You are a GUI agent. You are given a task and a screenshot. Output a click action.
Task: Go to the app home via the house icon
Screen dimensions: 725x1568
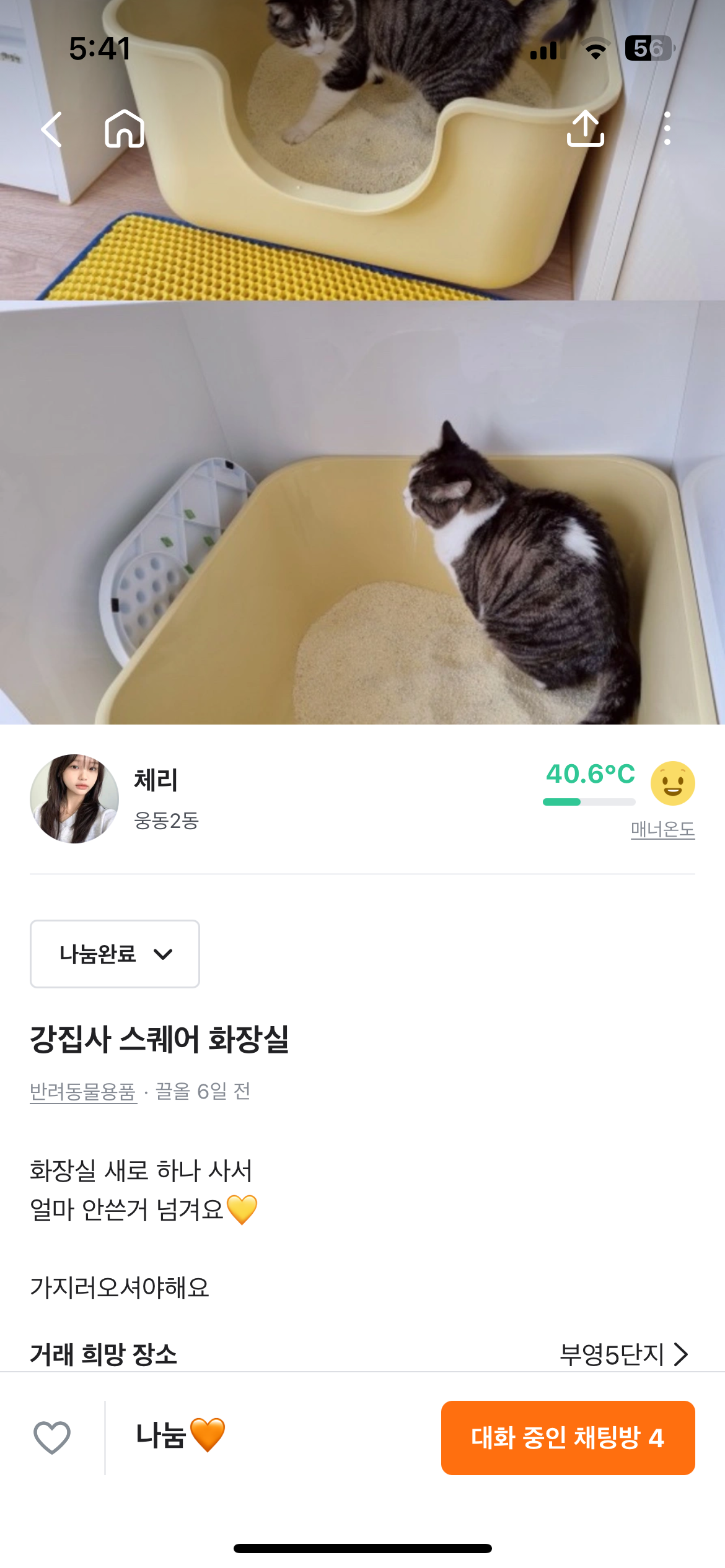(x=125, y=129)
